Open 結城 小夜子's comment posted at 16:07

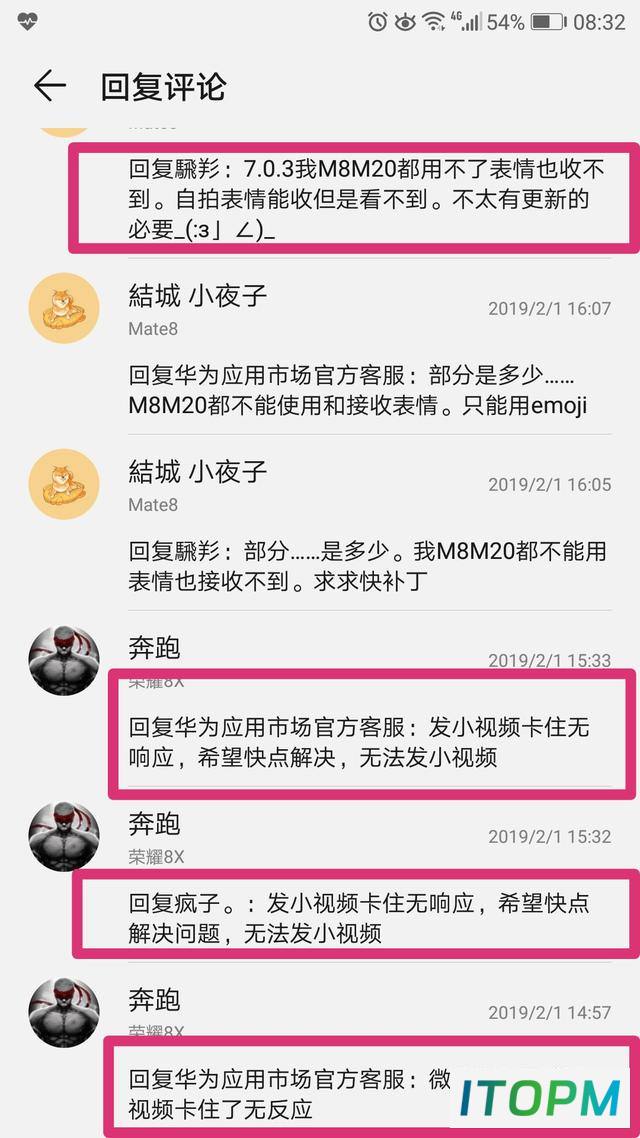pyautogui.click(x=320, y=347)
